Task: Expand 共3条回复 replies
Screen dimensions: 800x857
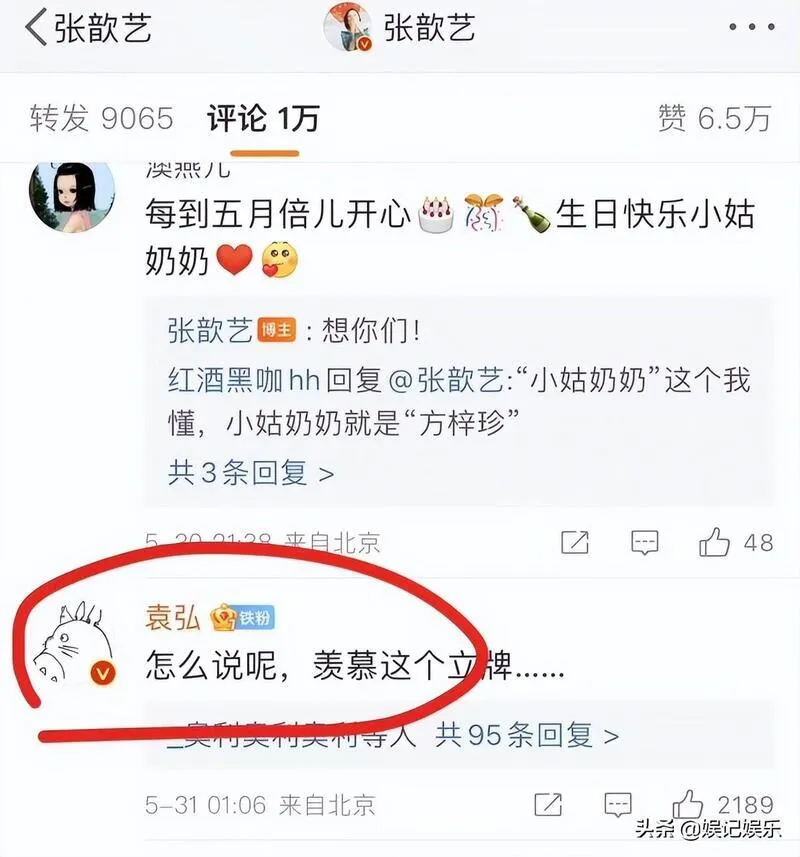Action: coord(250,472)
